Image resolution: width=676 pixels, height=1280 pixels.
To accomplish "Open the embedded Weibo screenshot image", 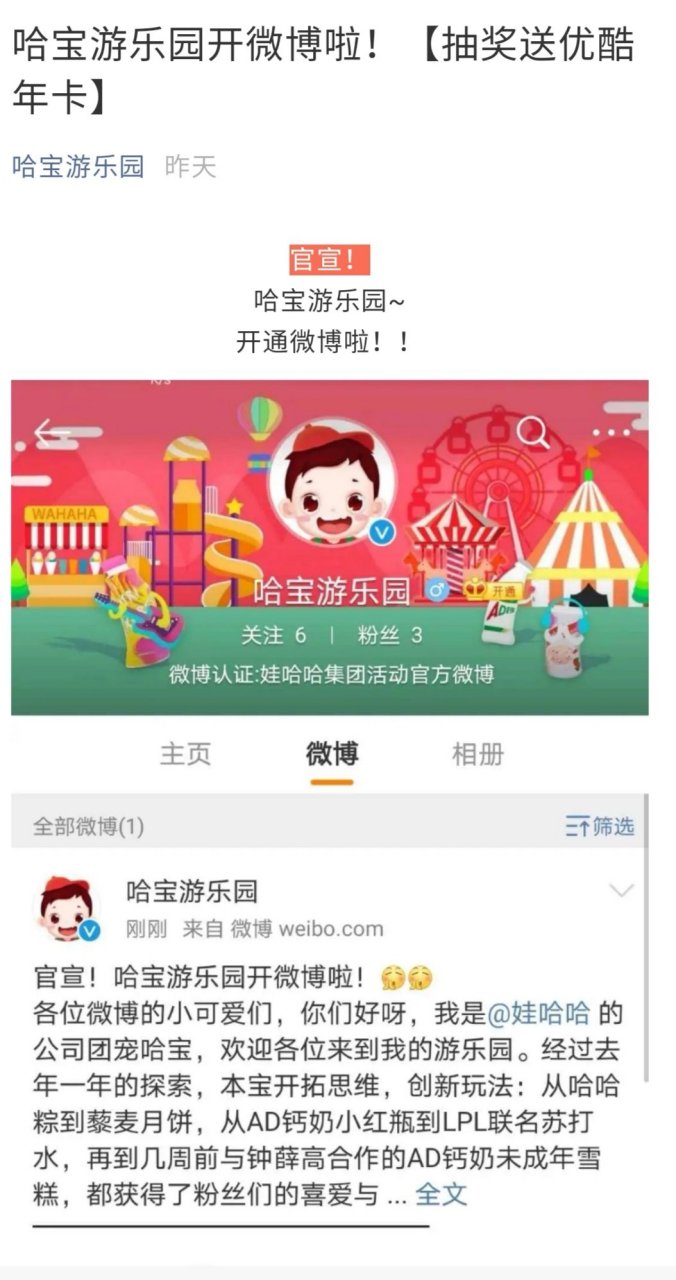I will (x=330, y=800).
